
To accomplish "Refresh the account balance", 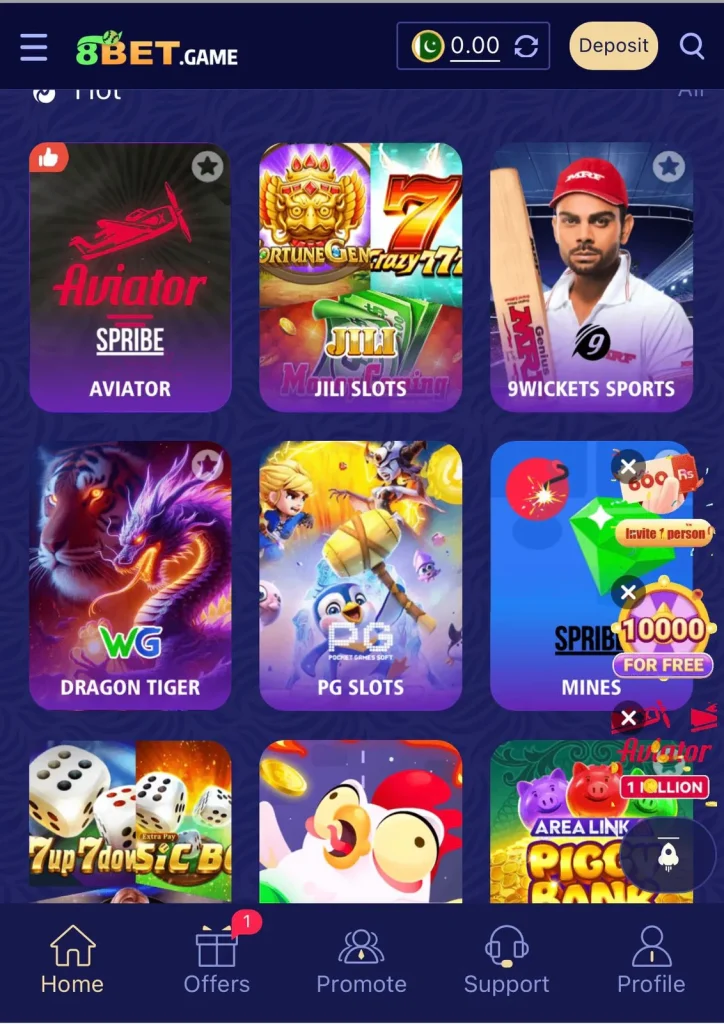I will coord(526,46).
